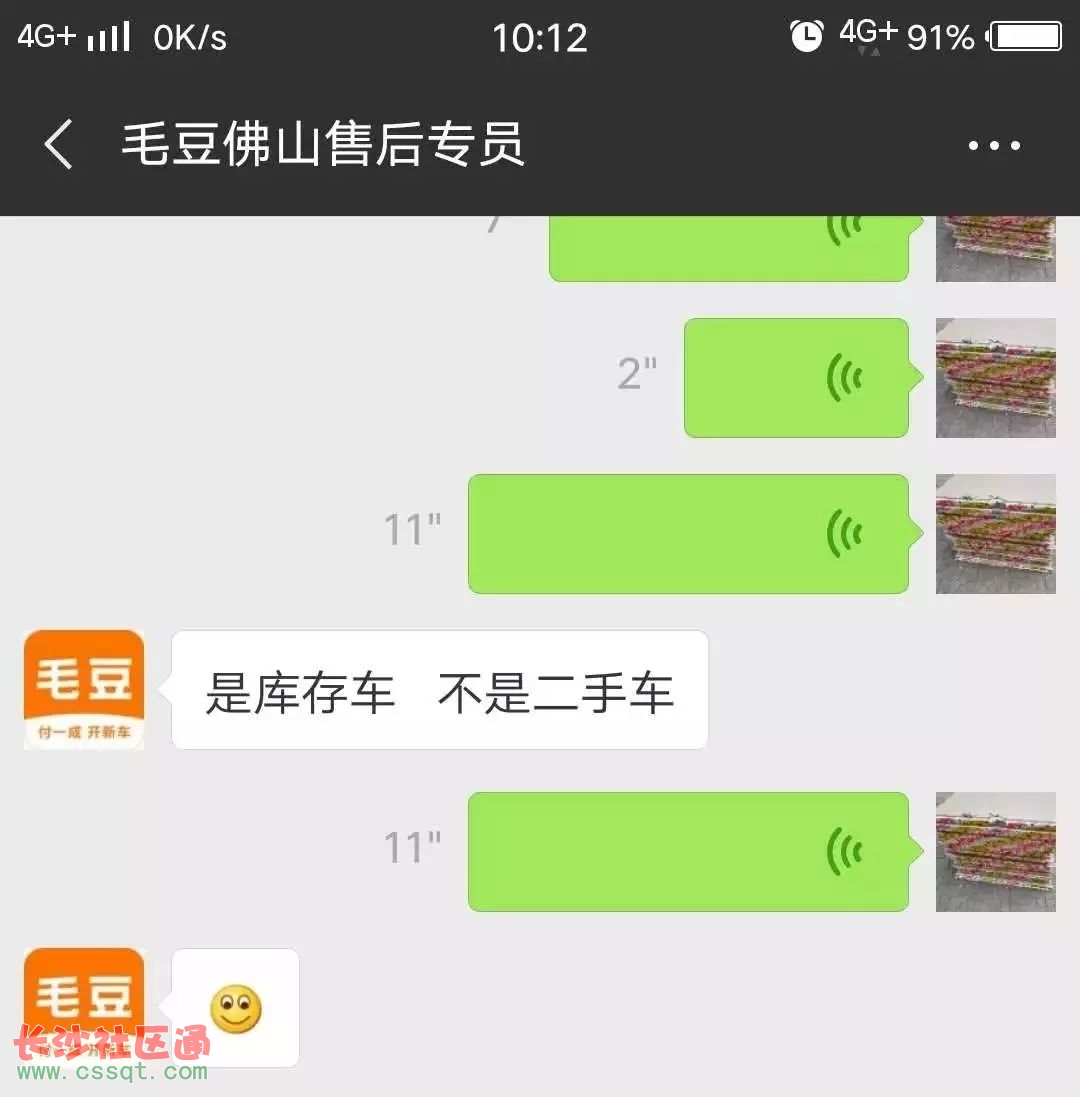Go back from the 毛豆佛山售后专员 chat
The height and width of the screenshot is (1097, 1080).
tap(58, 145)
